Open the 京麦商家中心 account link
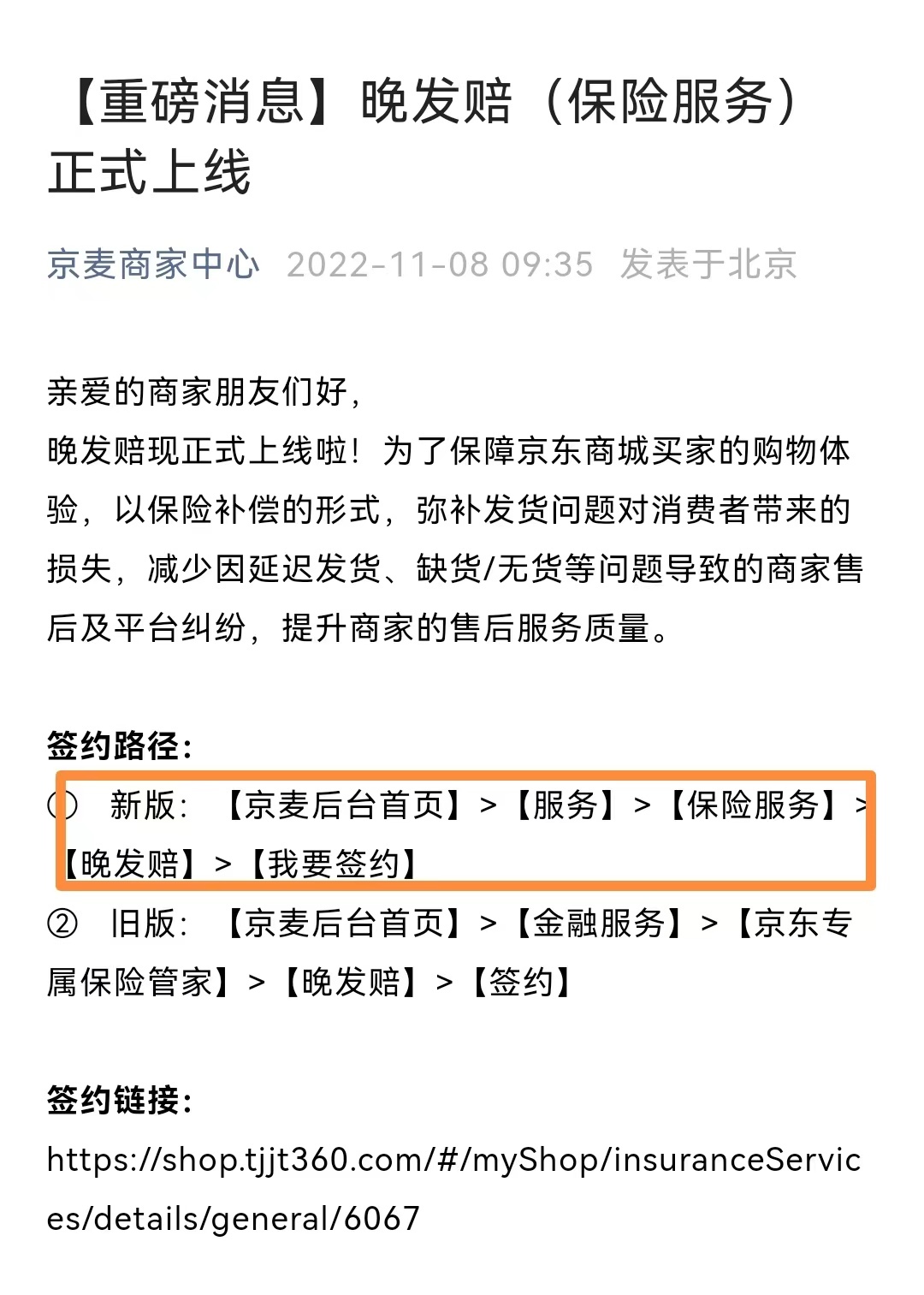 click(x=153, y=264)
